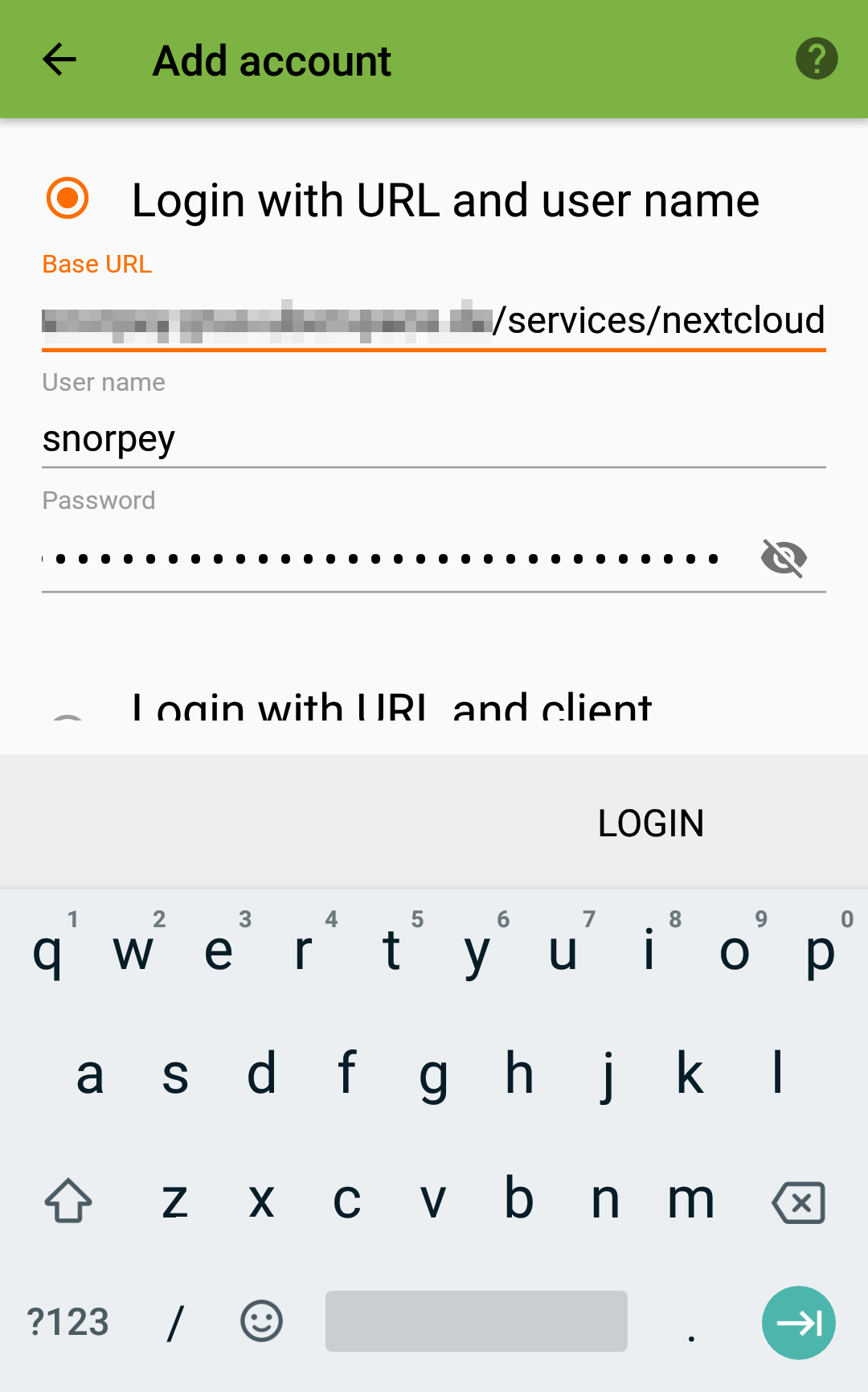This screenshot has width=868, height=1392.
Task: Show the hidden password
Action: point(784,558)
